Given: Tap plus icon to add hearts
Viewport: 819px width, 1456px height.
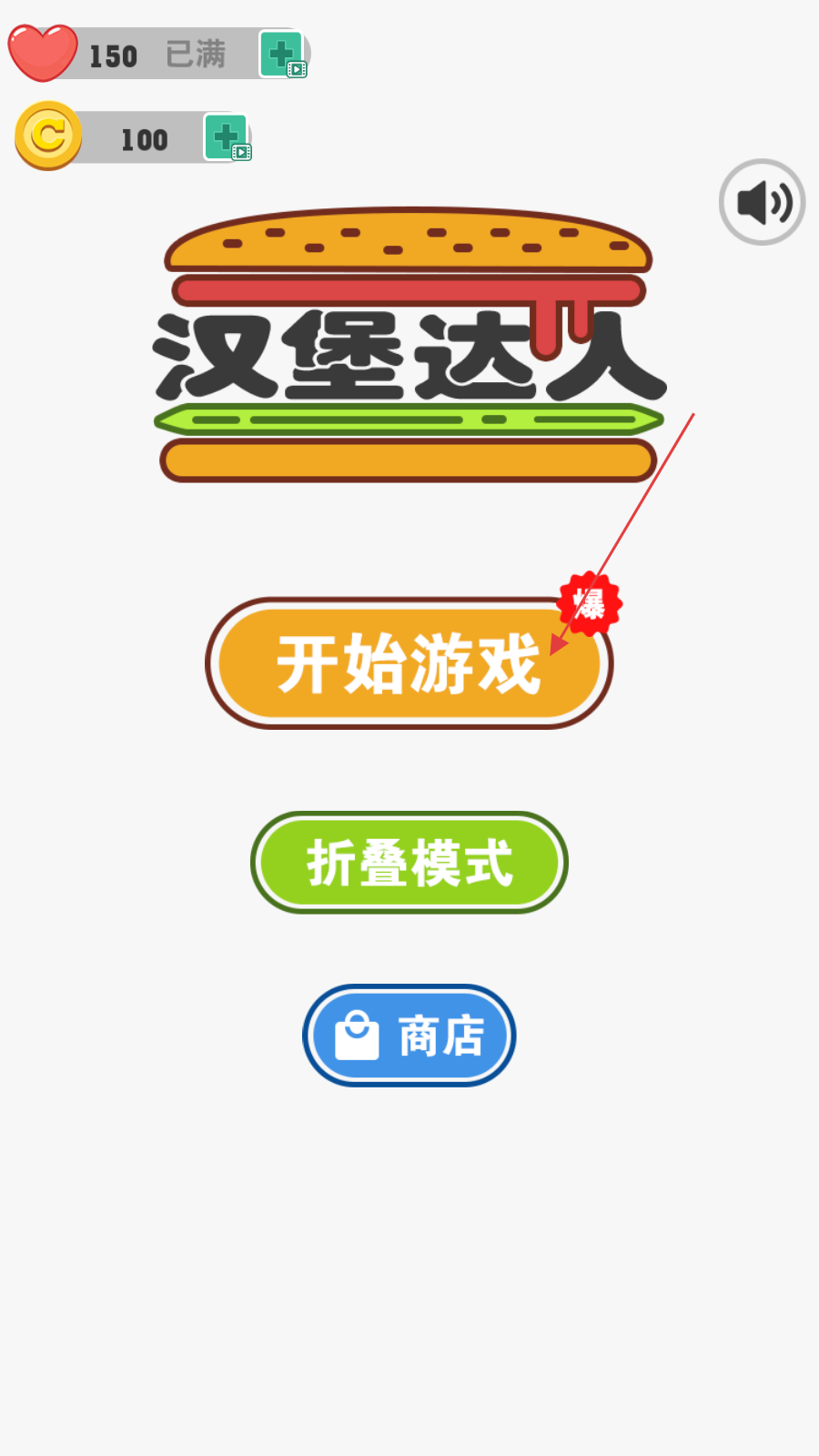Looking at the screenshot, I should click(x=282, y=55).
